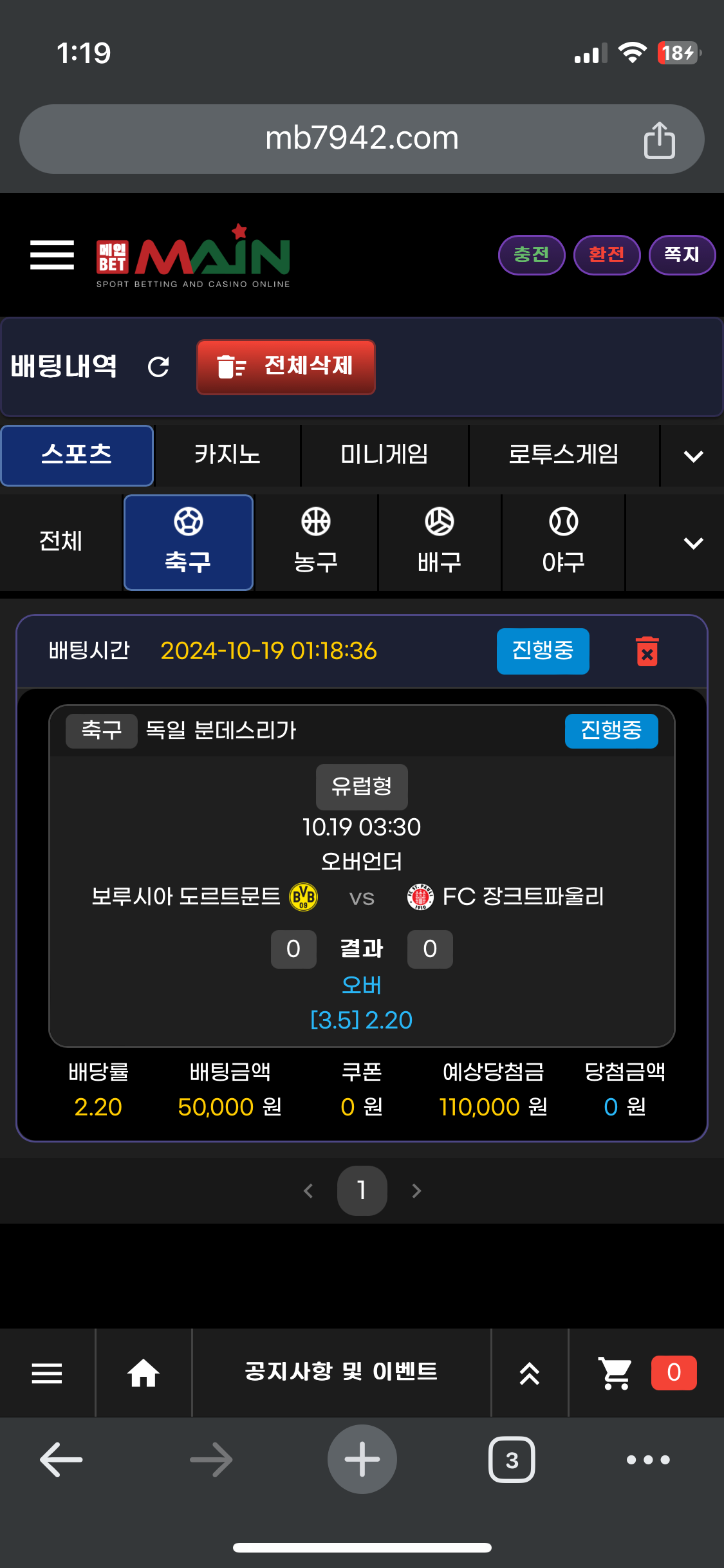Delete the bet placed 2024-10-19 01:18:36
Image resolution: width=724 pixels, height=1568 pixels.
pos(647,651)
